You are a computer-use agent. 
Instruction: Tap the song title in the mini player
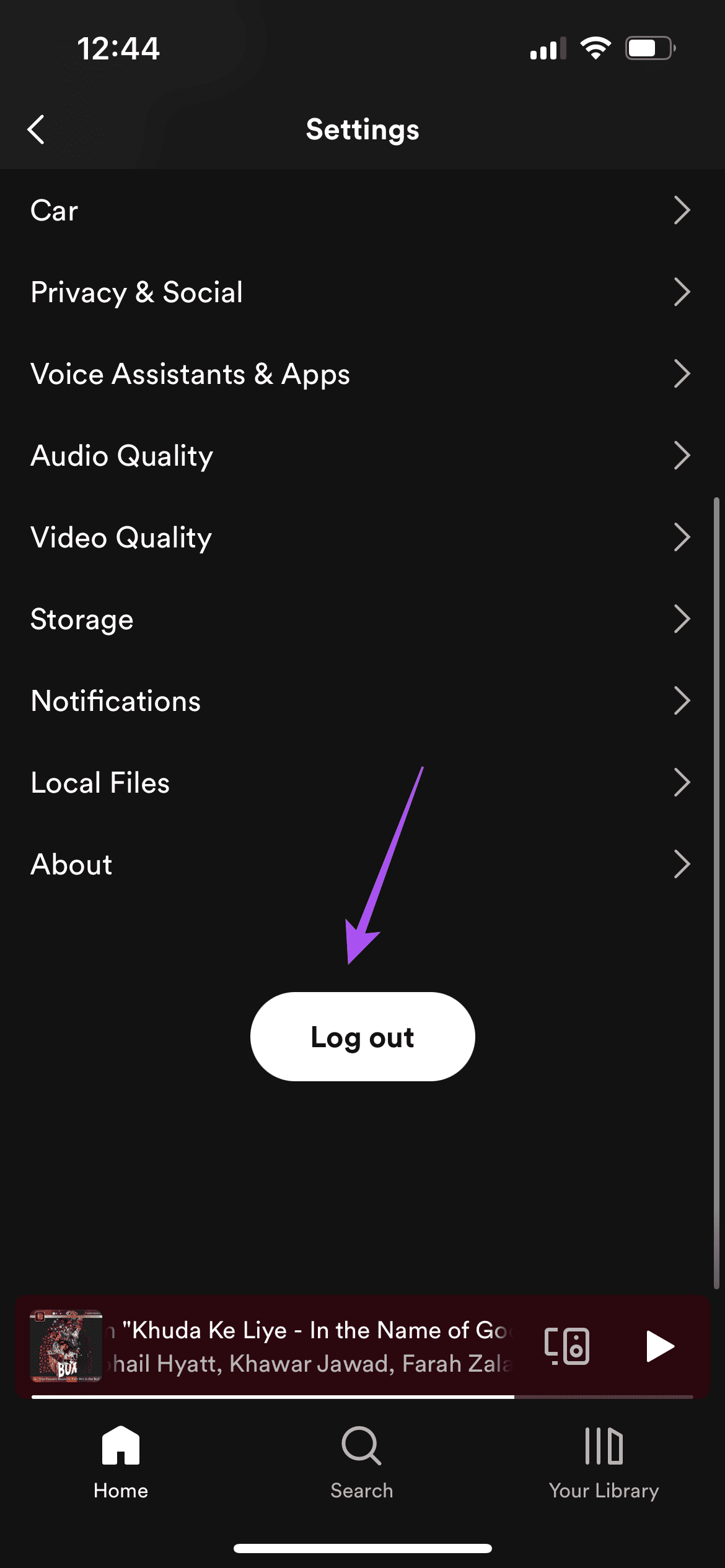[x=310, y=1330]
